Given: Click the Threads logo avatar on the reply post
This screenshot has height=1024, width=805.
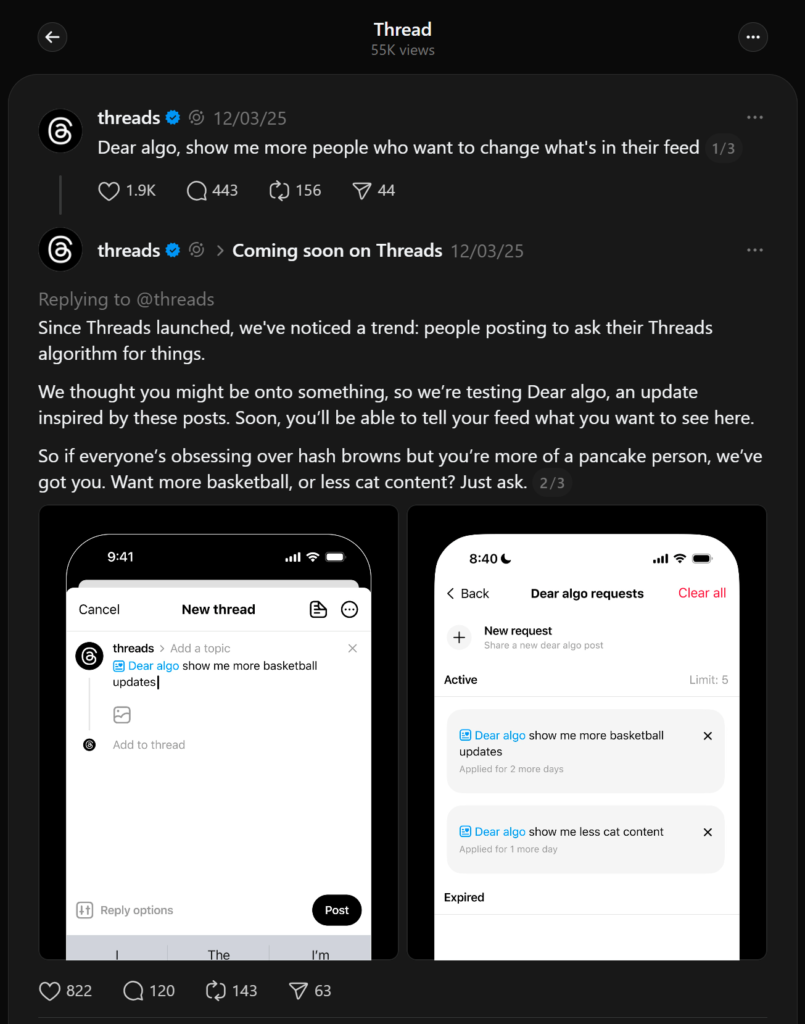Looking at the screenshot, I should click(60, 249).
